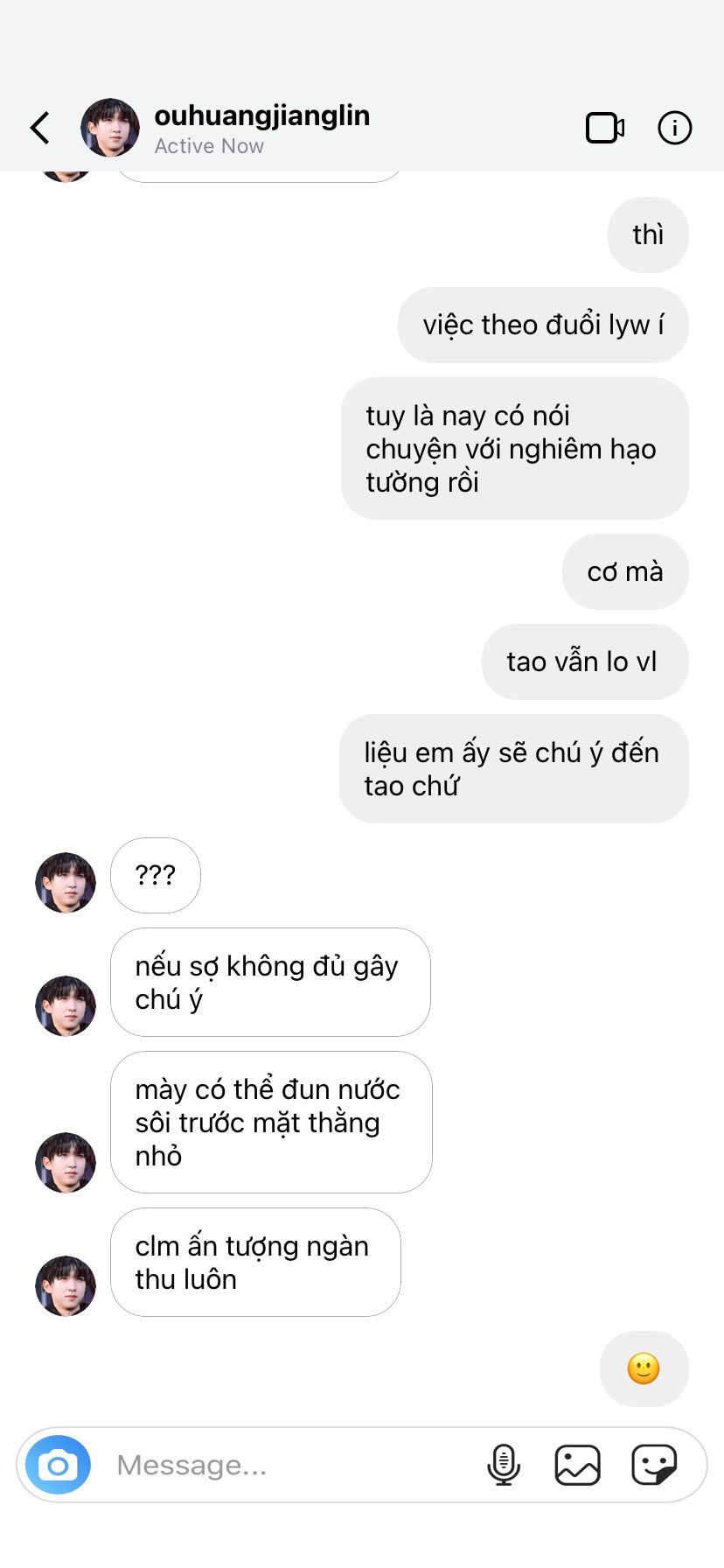This screenshot has height=1568, width=724.
Task: Open the conversation info details
Action: (674, 128)
